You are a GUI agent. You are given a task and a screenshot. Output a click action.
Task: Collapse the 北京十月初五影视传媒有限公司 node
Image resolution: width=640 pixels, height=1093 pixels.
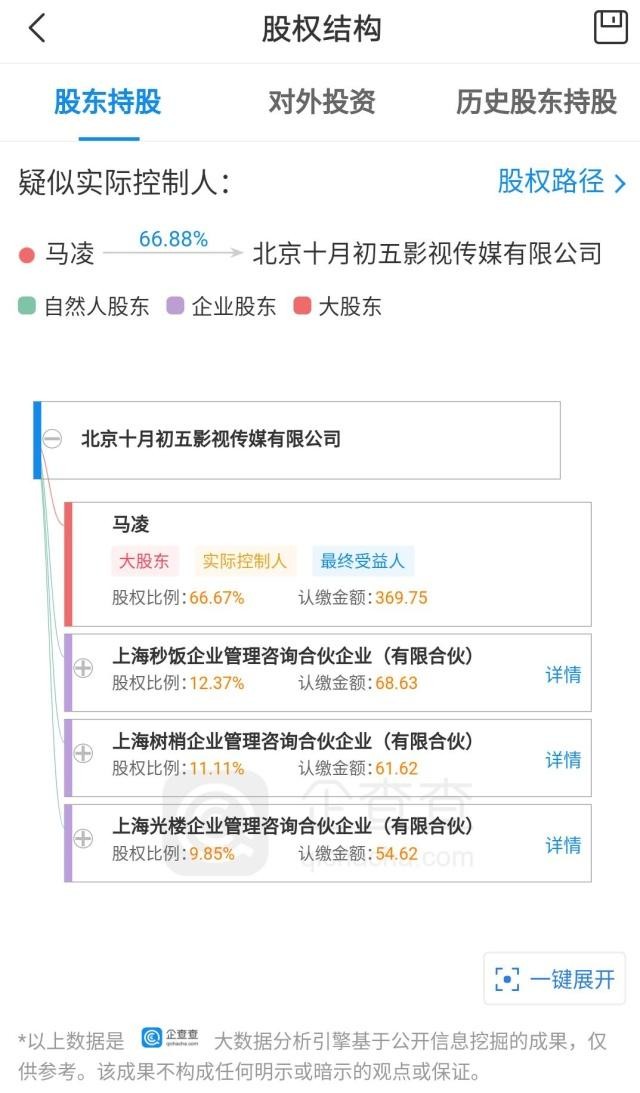53,439
